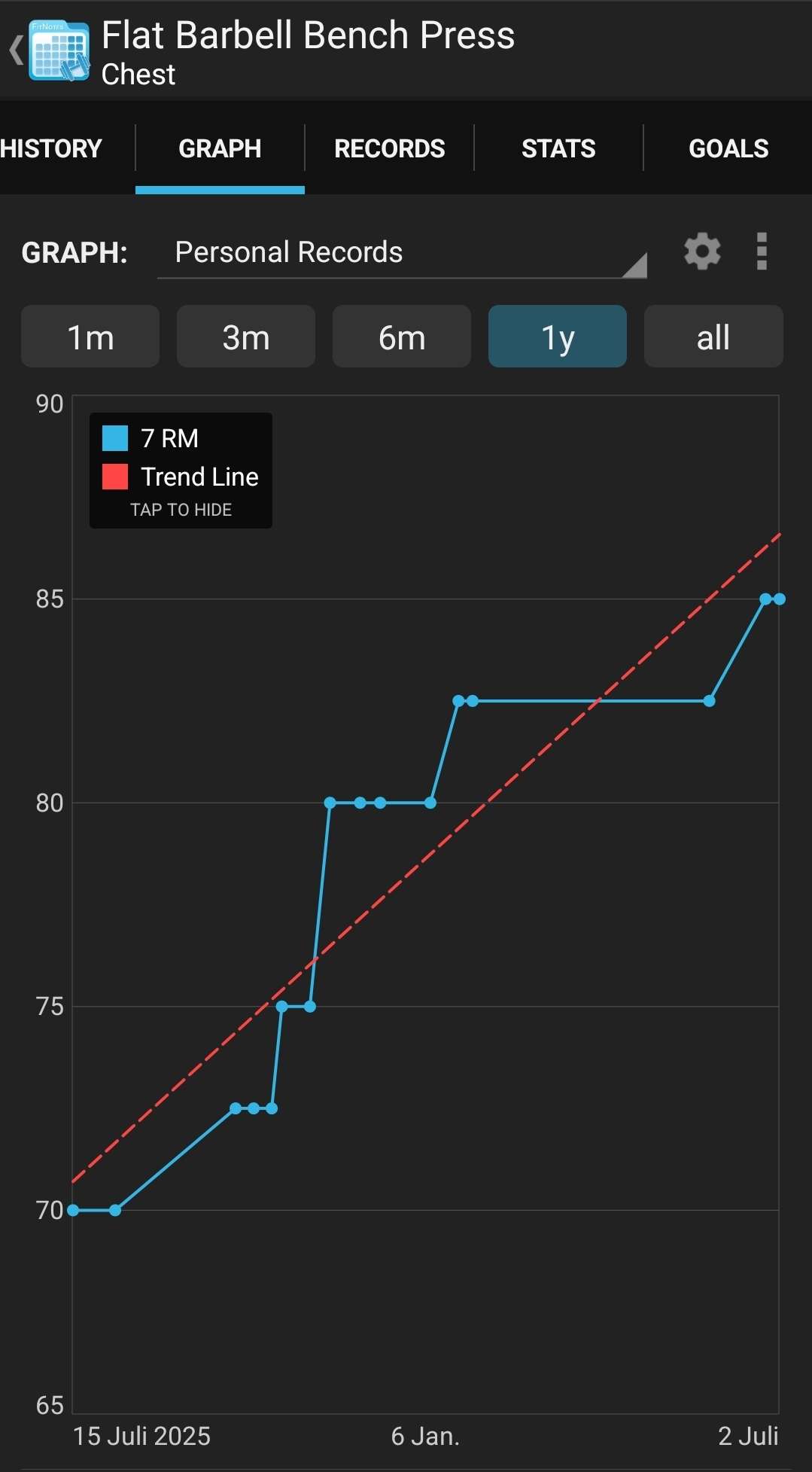Open graph settings gear
Image resolution: width=812 pixels, height=1472 pixels.
[x=702, y=251]
